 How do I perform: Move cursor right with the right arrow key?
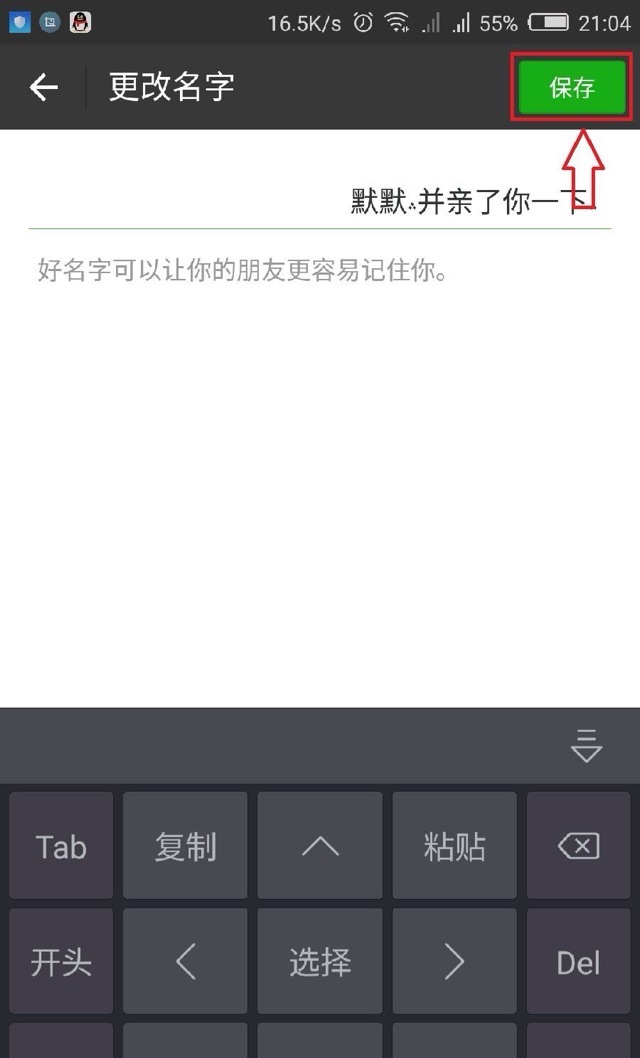click(x=454, y=963)
